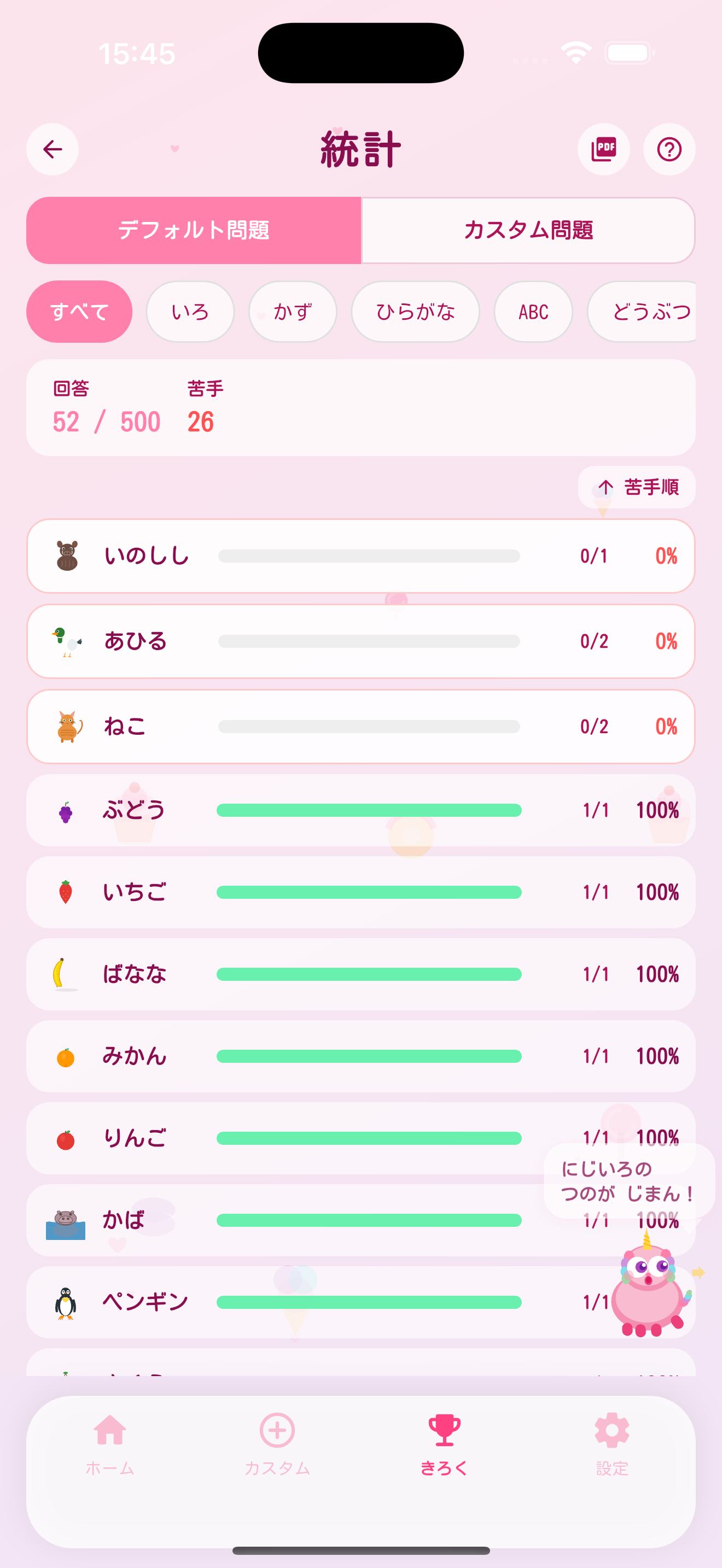The width and height of the screenshot is (722, 1568).
Task: Open the あひる statistics row
Action: pos(361,641)
